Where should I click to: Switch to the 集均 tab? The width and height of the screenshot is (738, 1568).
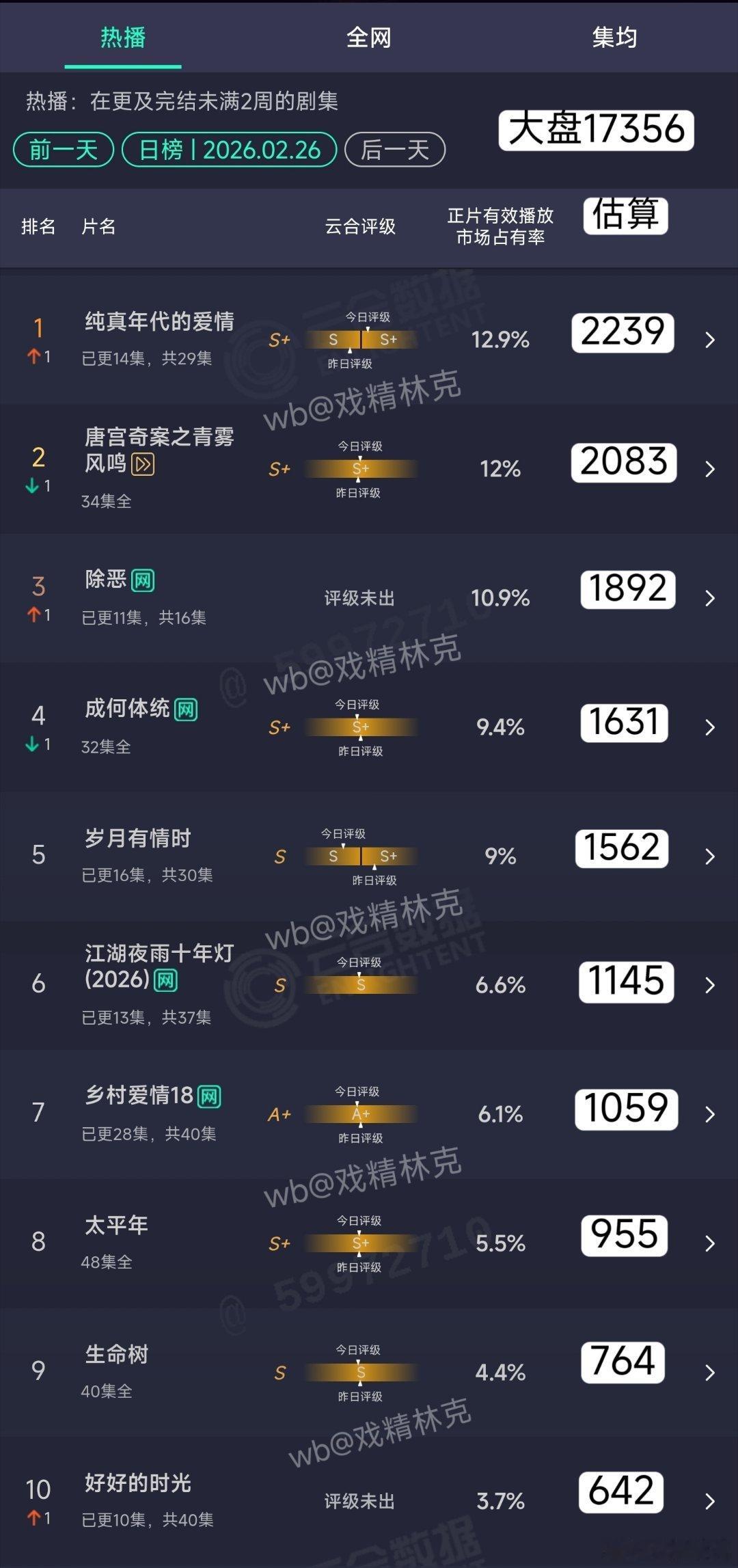coord(614,38)
